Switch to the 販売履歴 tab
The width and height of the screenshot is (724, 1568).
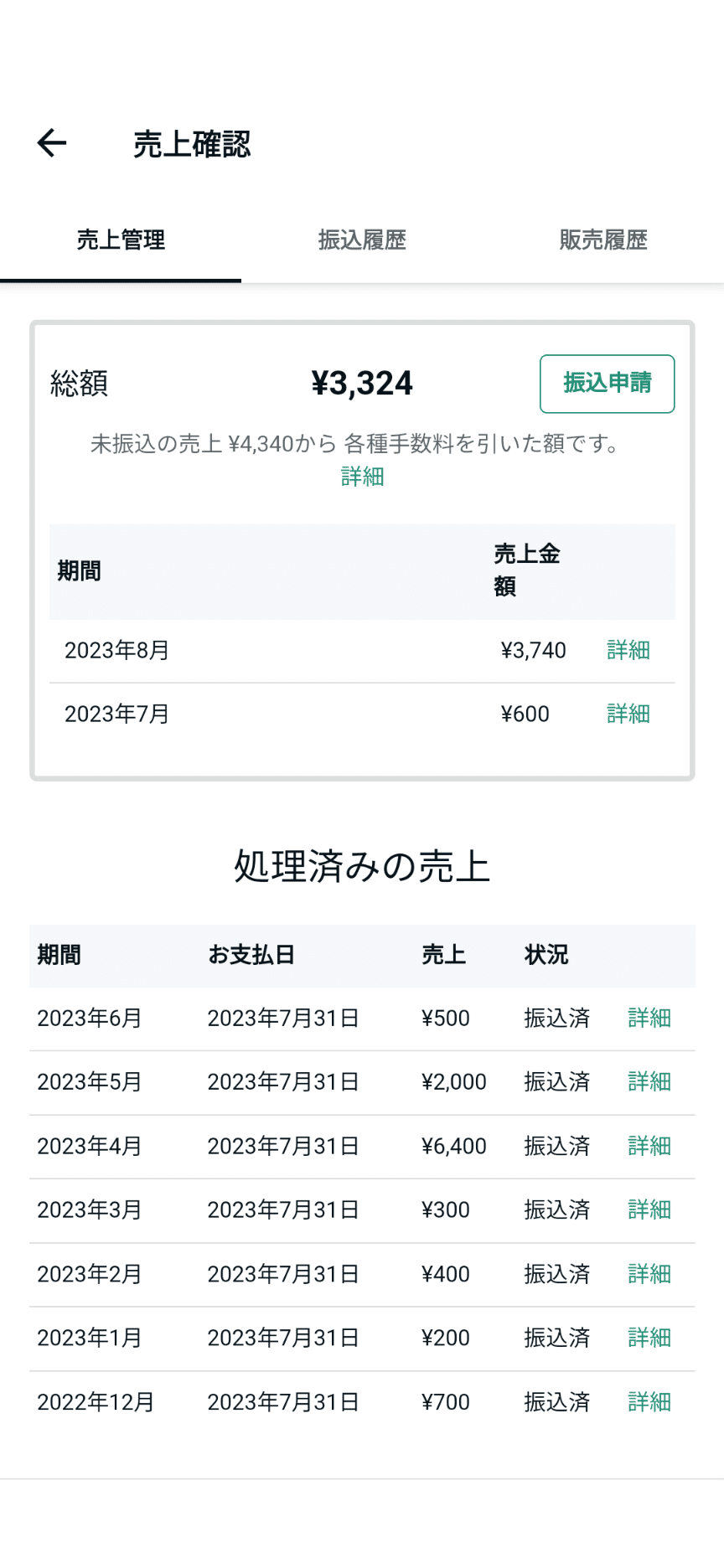603,240
